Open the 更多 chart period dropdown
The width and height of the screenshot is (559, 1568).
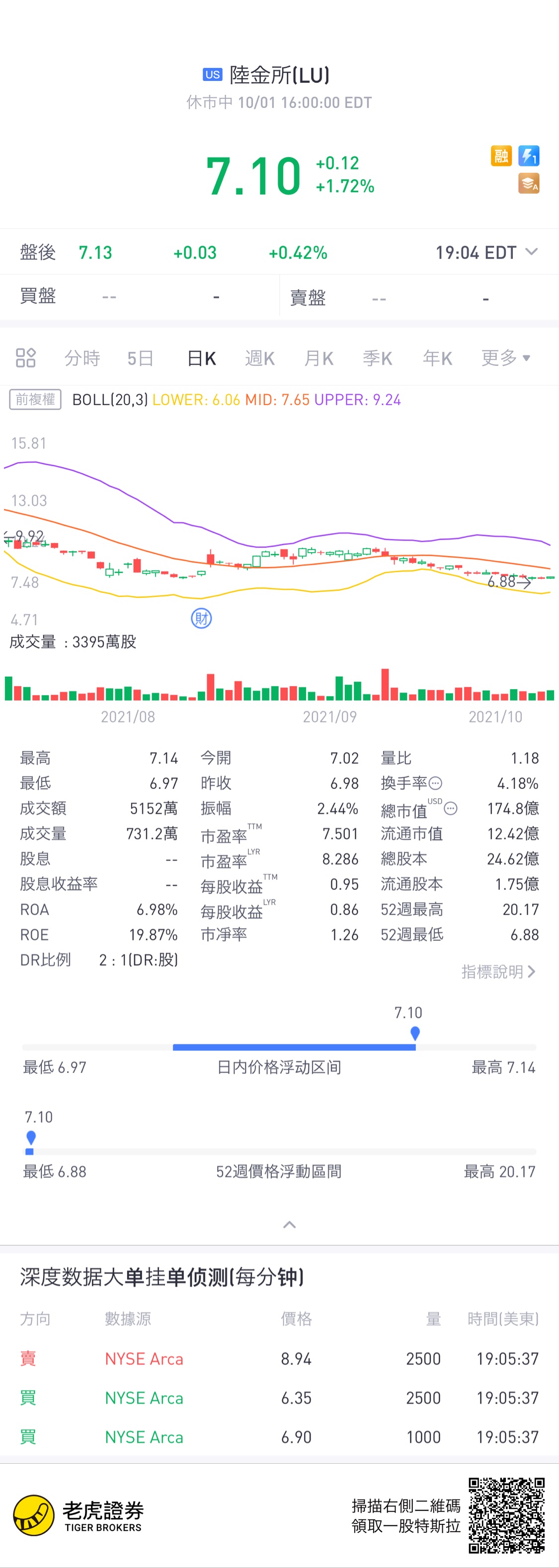505,358
